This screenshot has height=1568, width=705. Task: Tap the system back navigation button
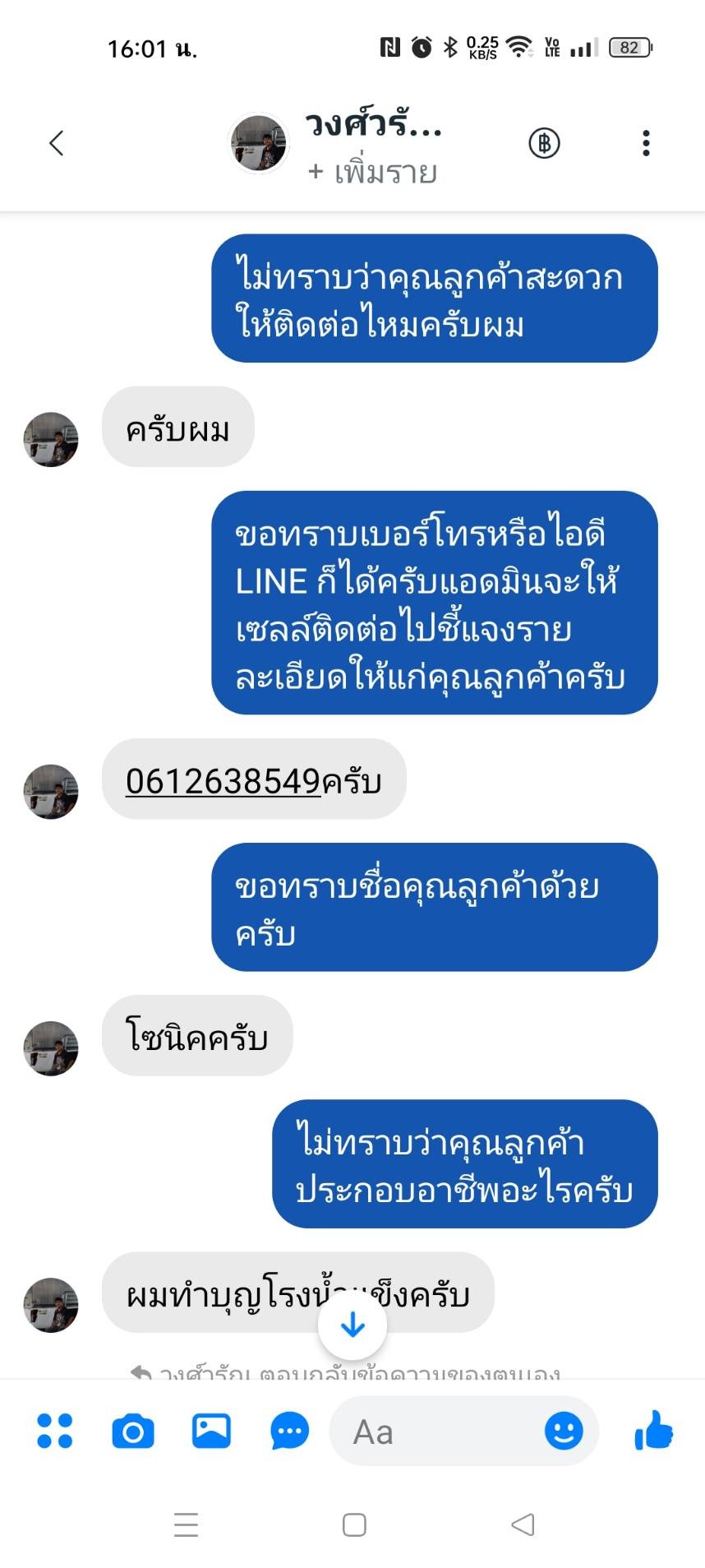[x=523, y=1524]
